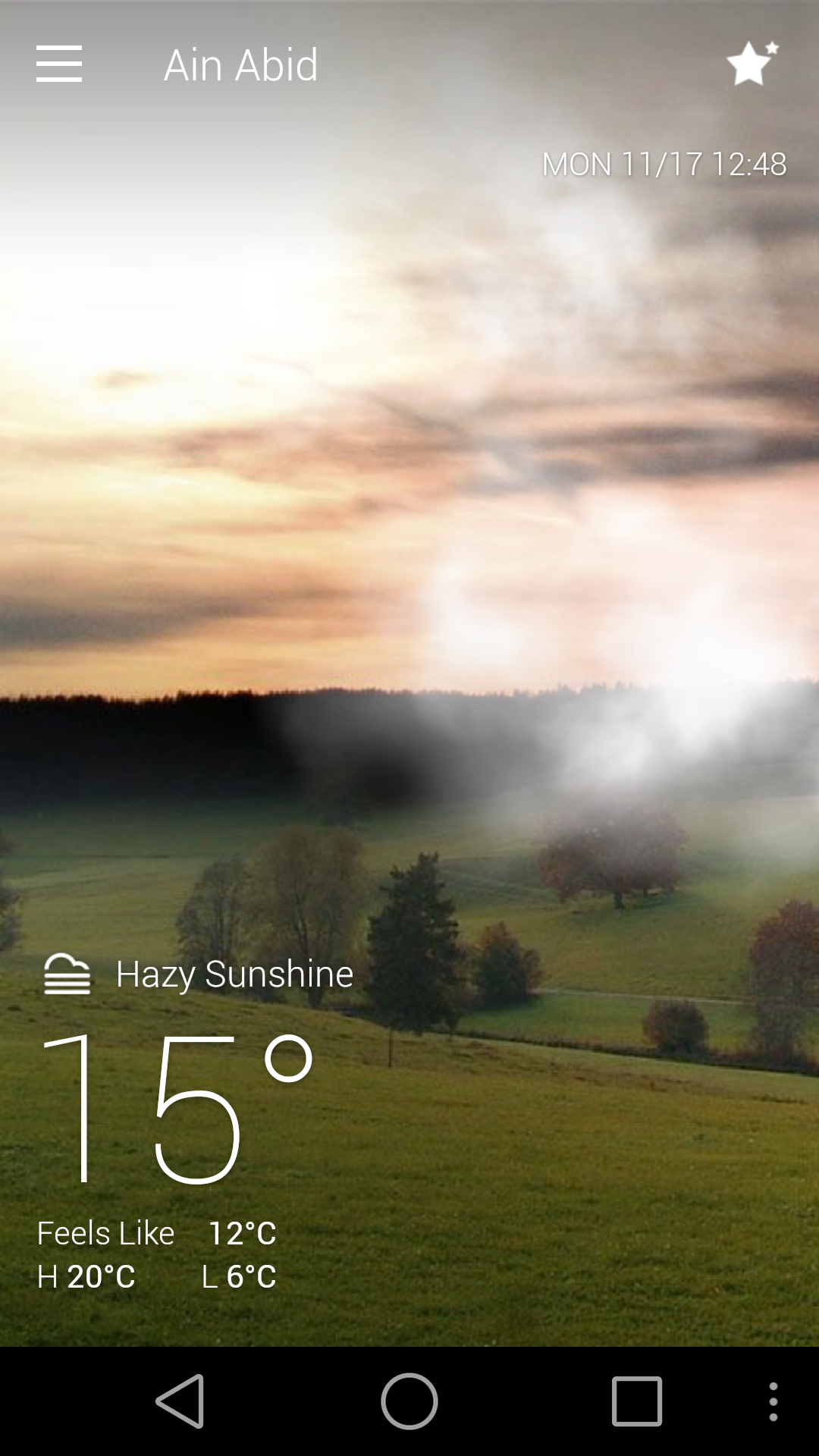This screenshot has height=1456, width=819.
Task: Open the hamburger navigation drawer
Action: coord(59,64)
